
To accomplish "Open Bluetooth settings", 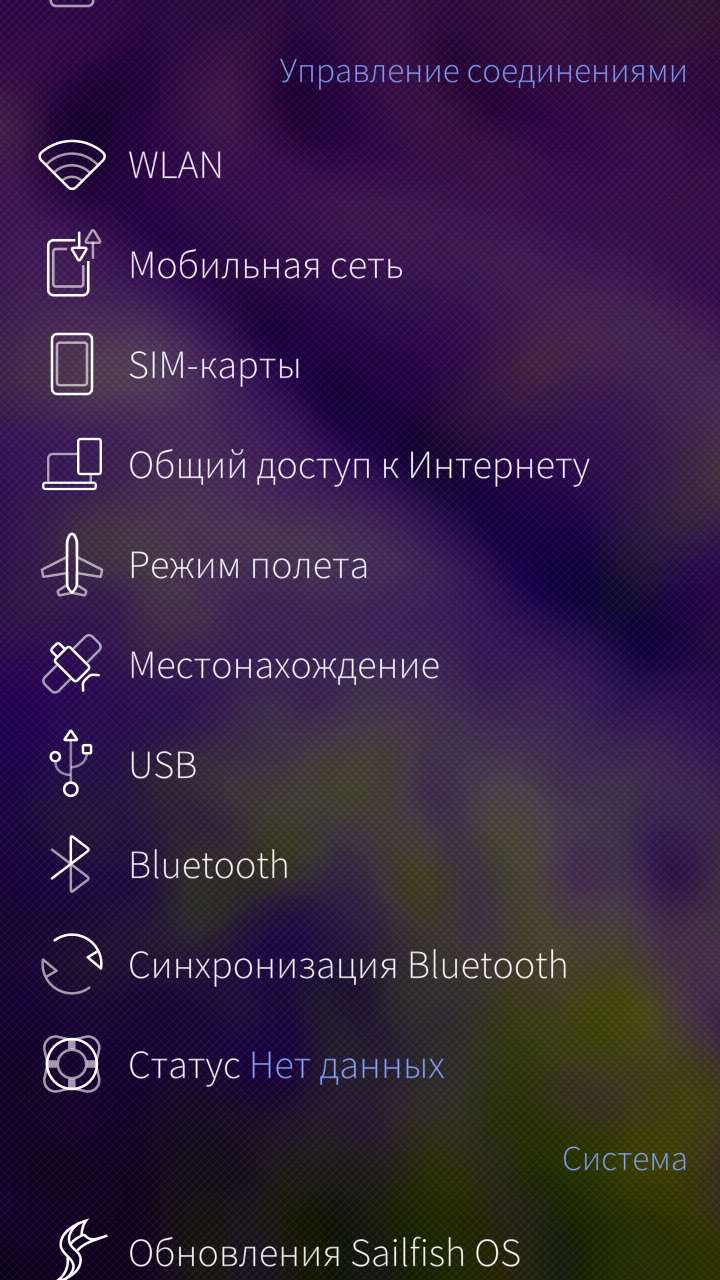I will click(x=360, y=865).
